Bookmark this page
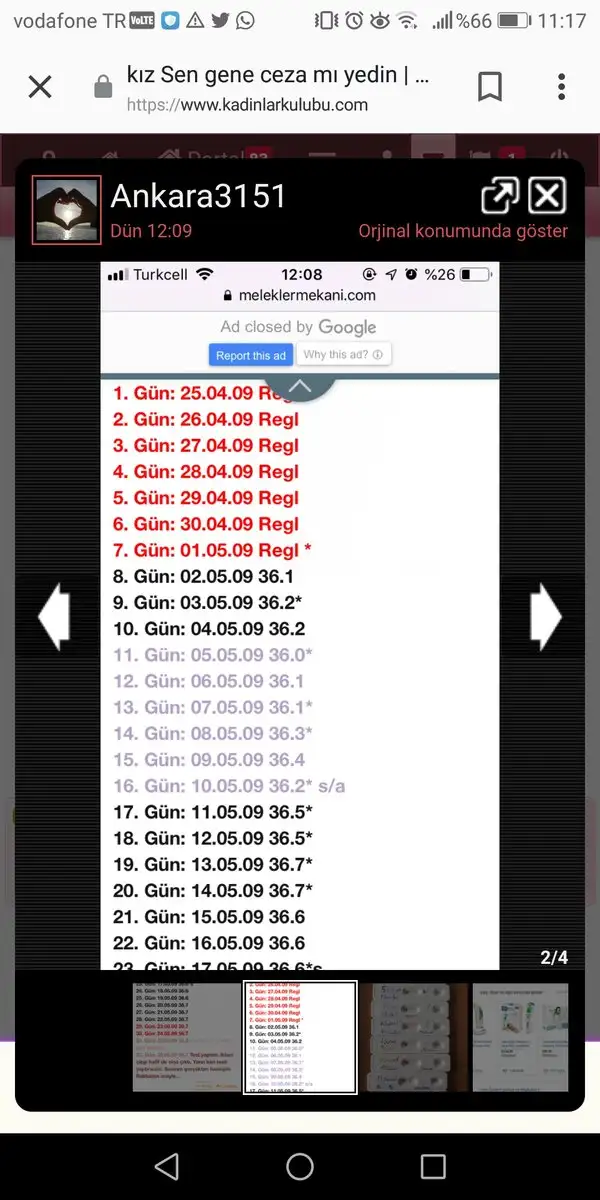Screen dimensions: 600x1200 (x=490, y=87)
